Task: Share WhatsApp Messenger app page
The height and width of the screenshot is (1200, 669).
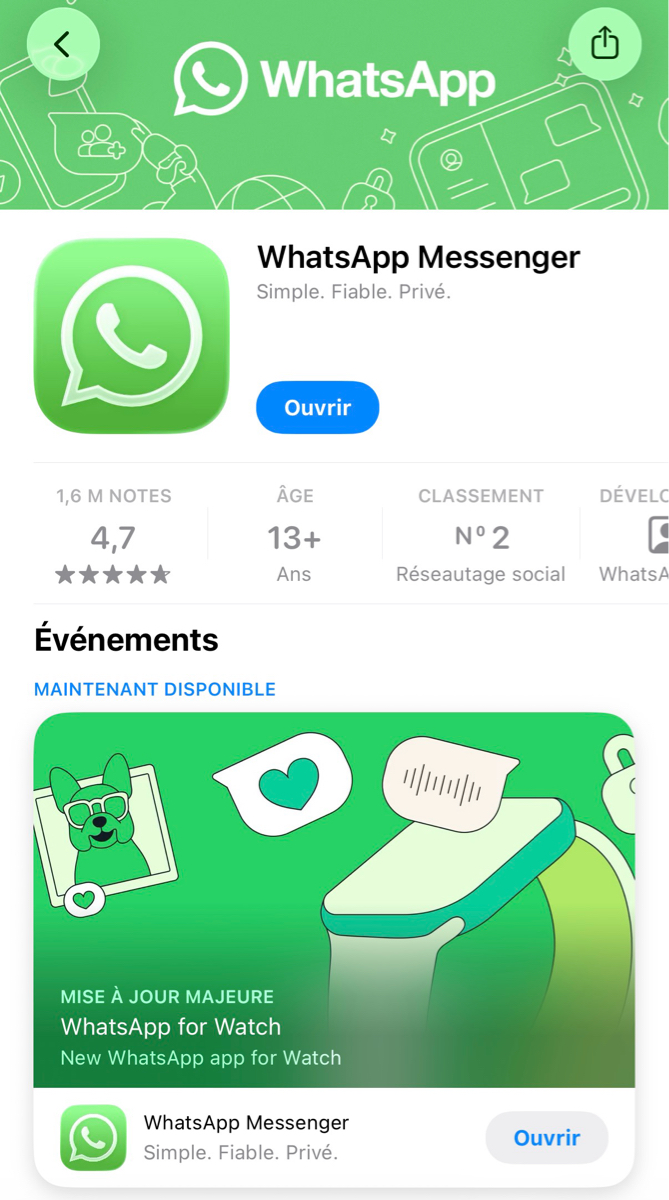Action: tap(605, 45)
